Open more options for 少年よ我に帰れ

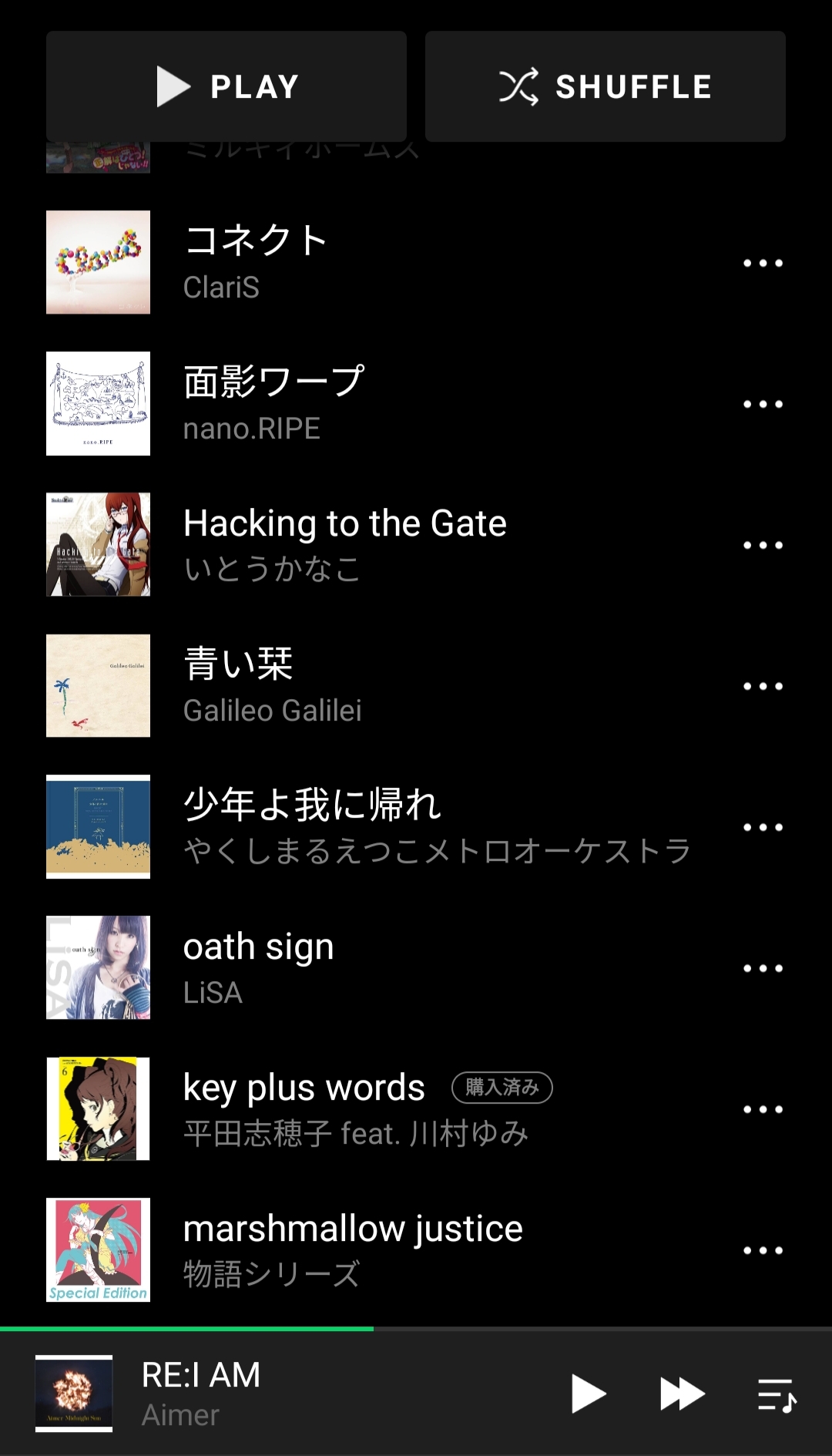click(763, 827)
